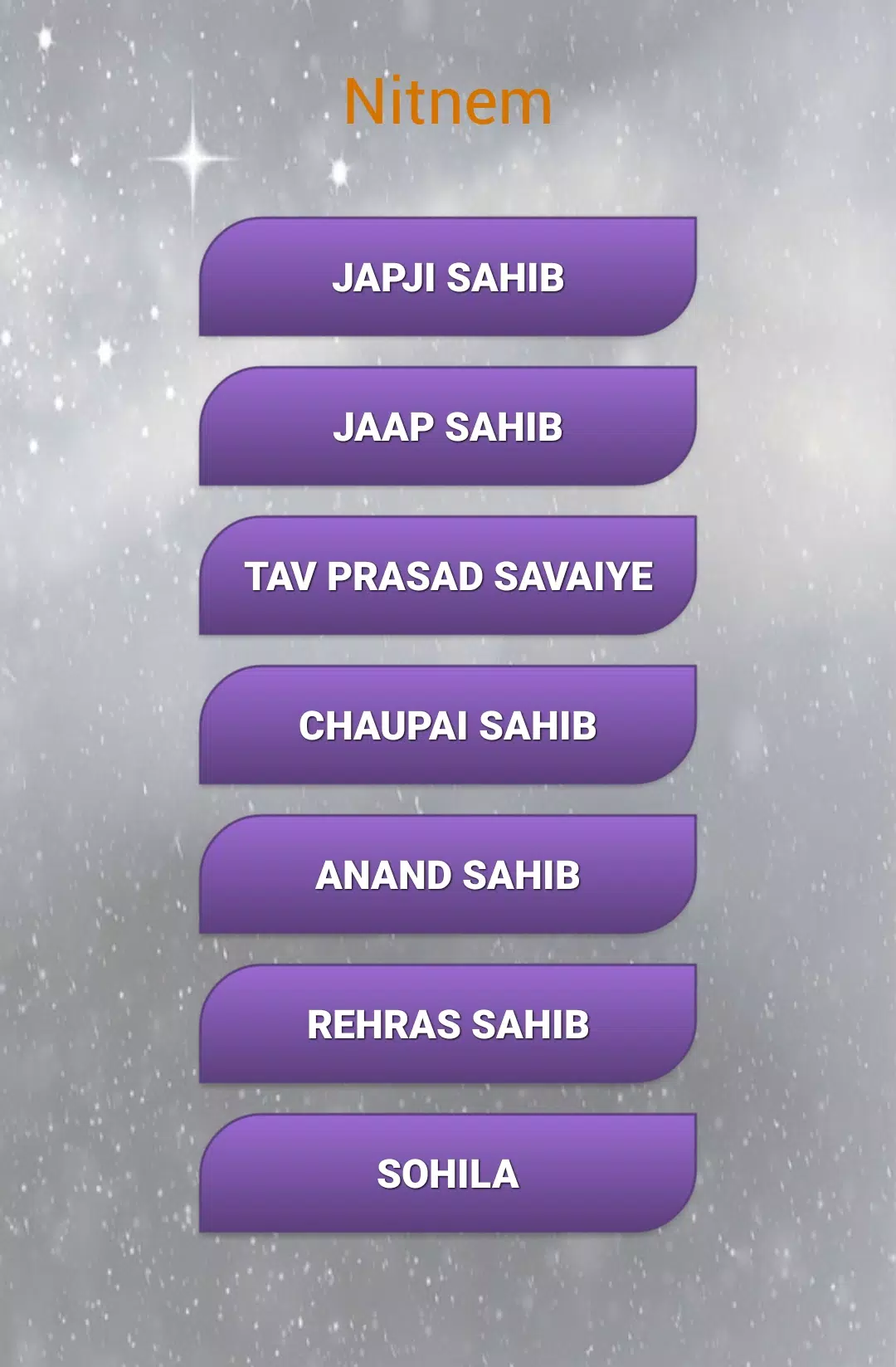Choose Anand Sahib from the list
The image size is (896, 1367).
coord(448,875)
